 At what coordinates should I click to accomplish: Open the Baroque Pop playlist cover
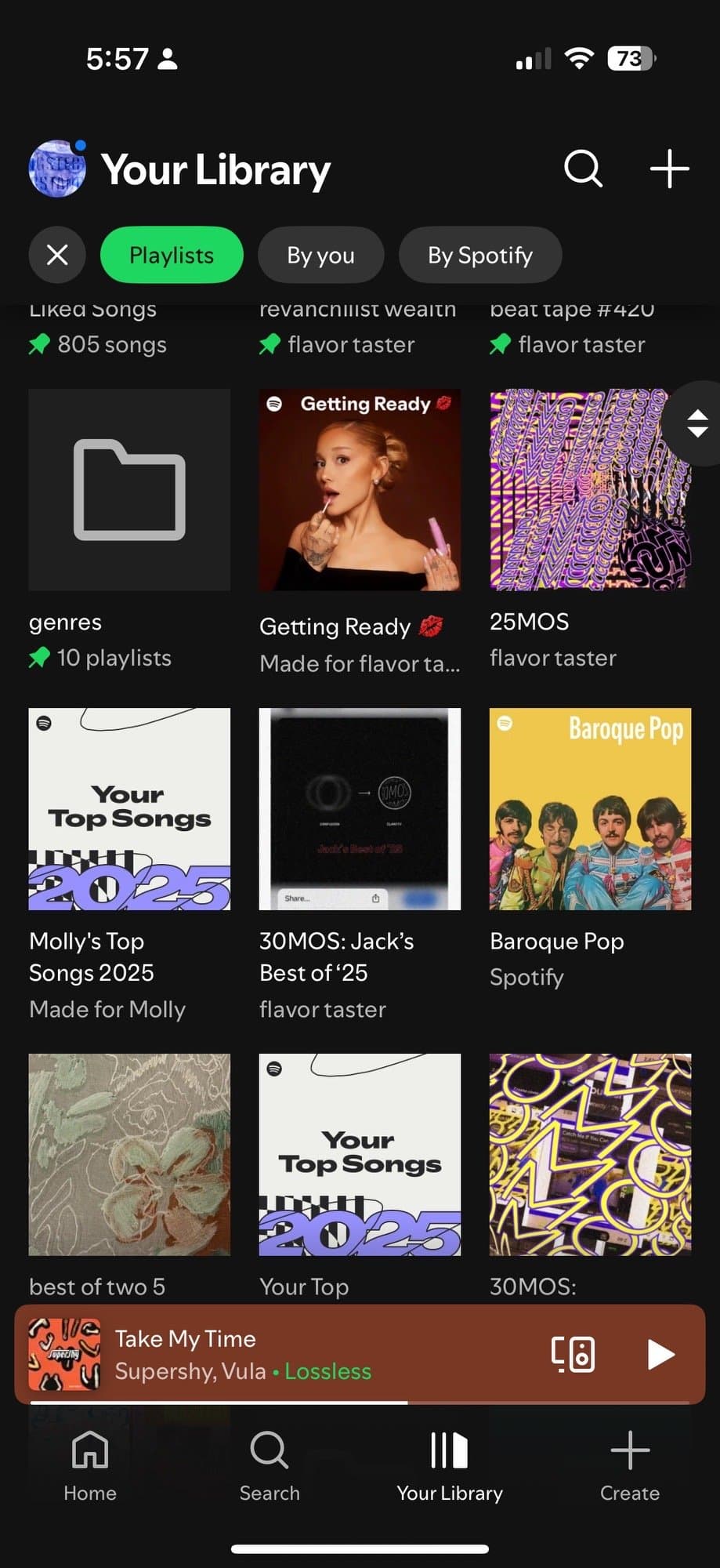(588, 808)
